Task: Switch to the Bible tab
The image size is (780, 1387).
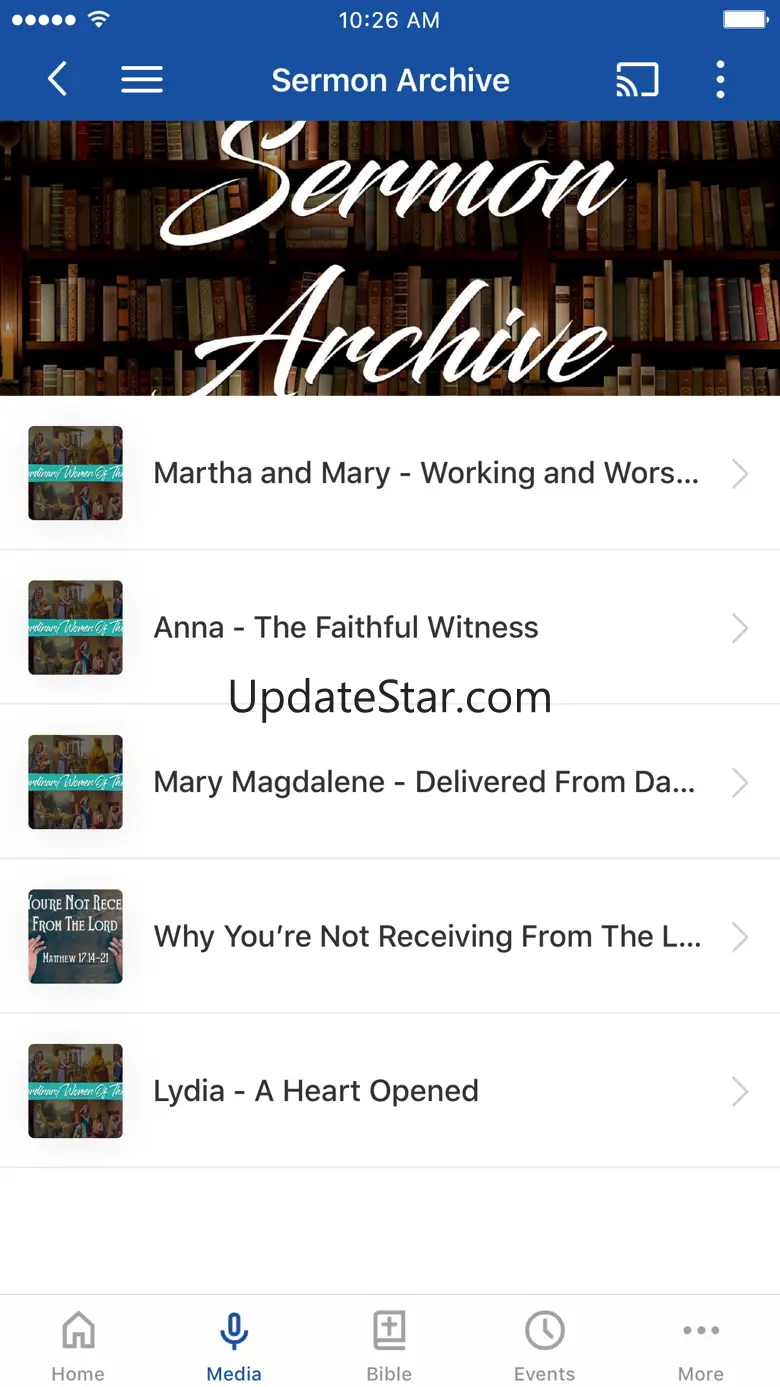Action: [x=389, y=1345]
